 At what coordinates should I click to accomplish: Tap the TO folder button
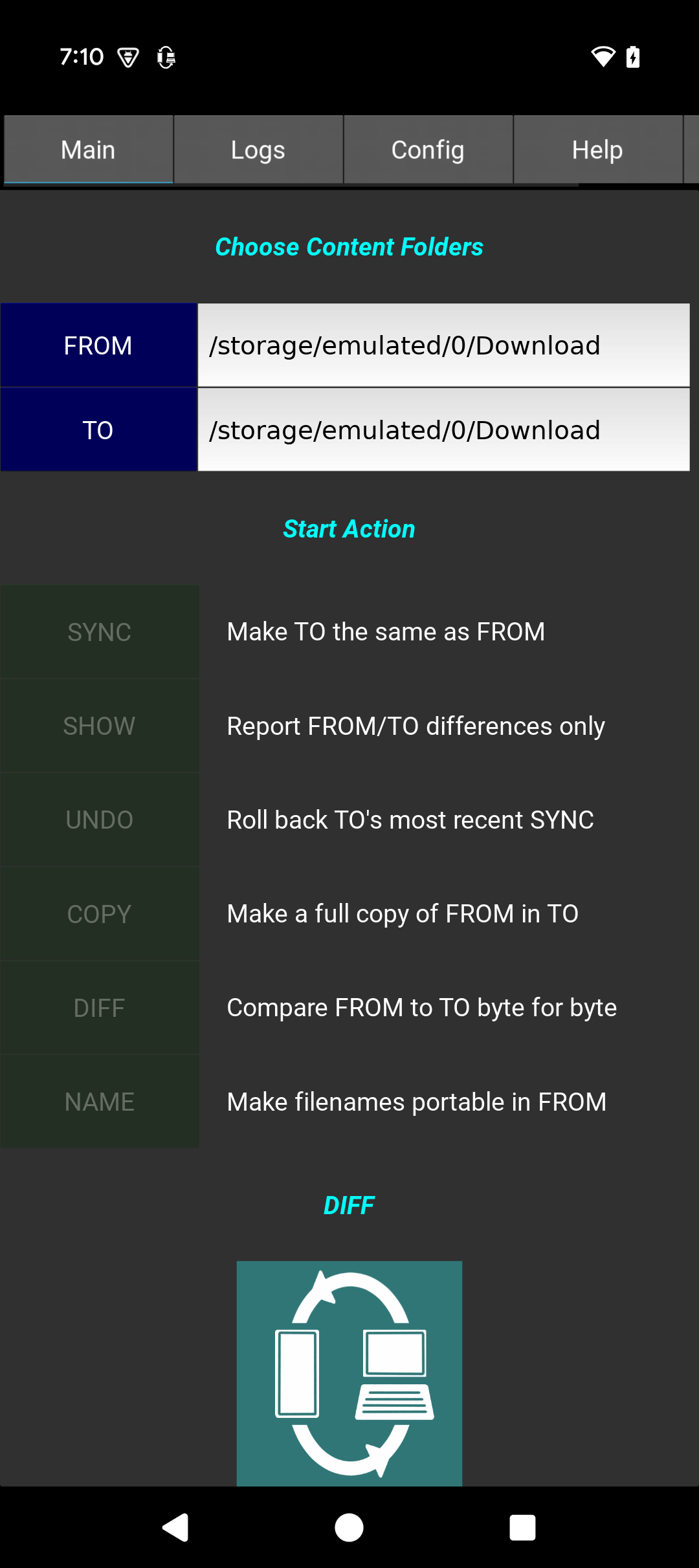pyautogui.click(x=98, y=430)
